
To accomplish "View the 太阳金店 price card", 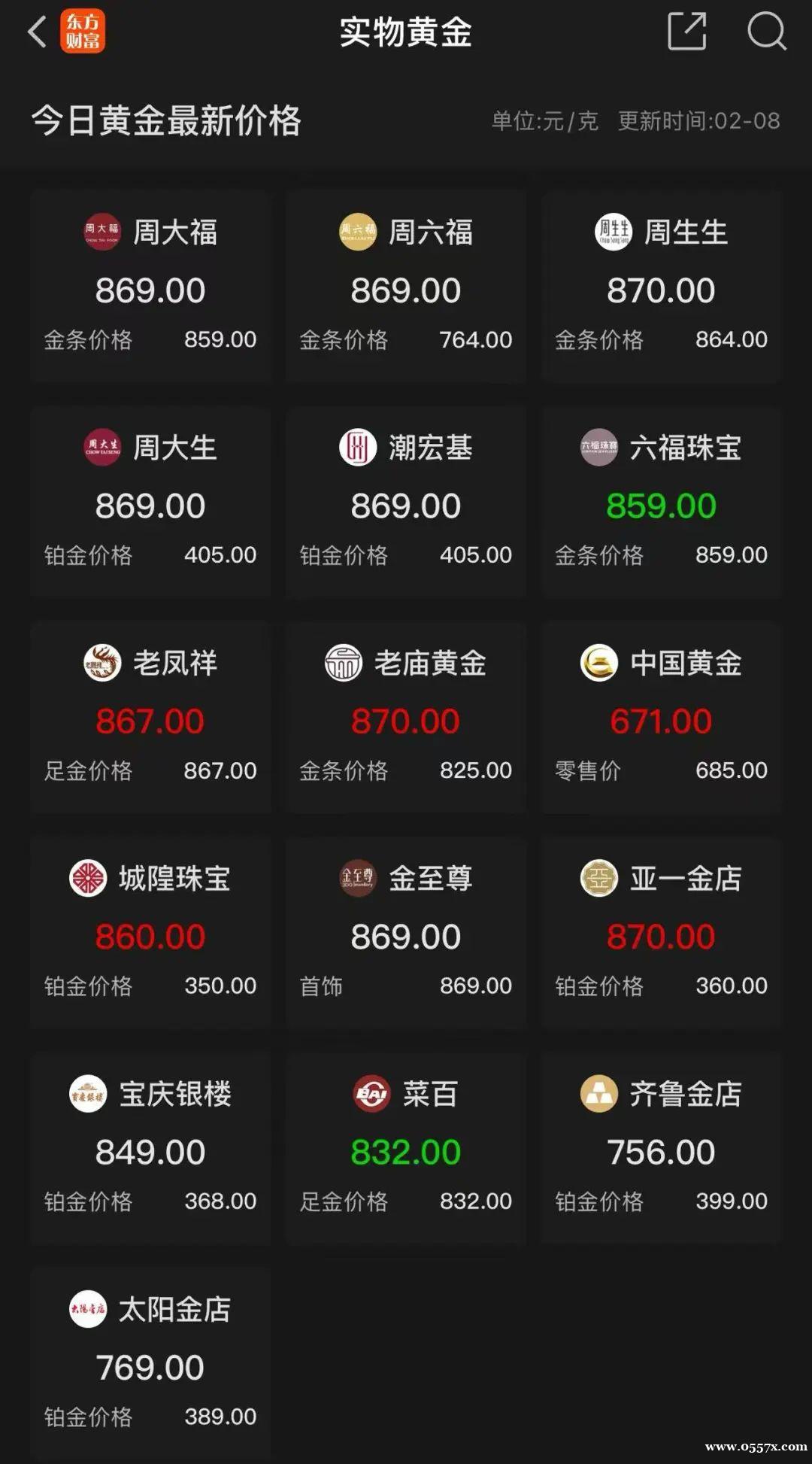I will (150, 1363).
